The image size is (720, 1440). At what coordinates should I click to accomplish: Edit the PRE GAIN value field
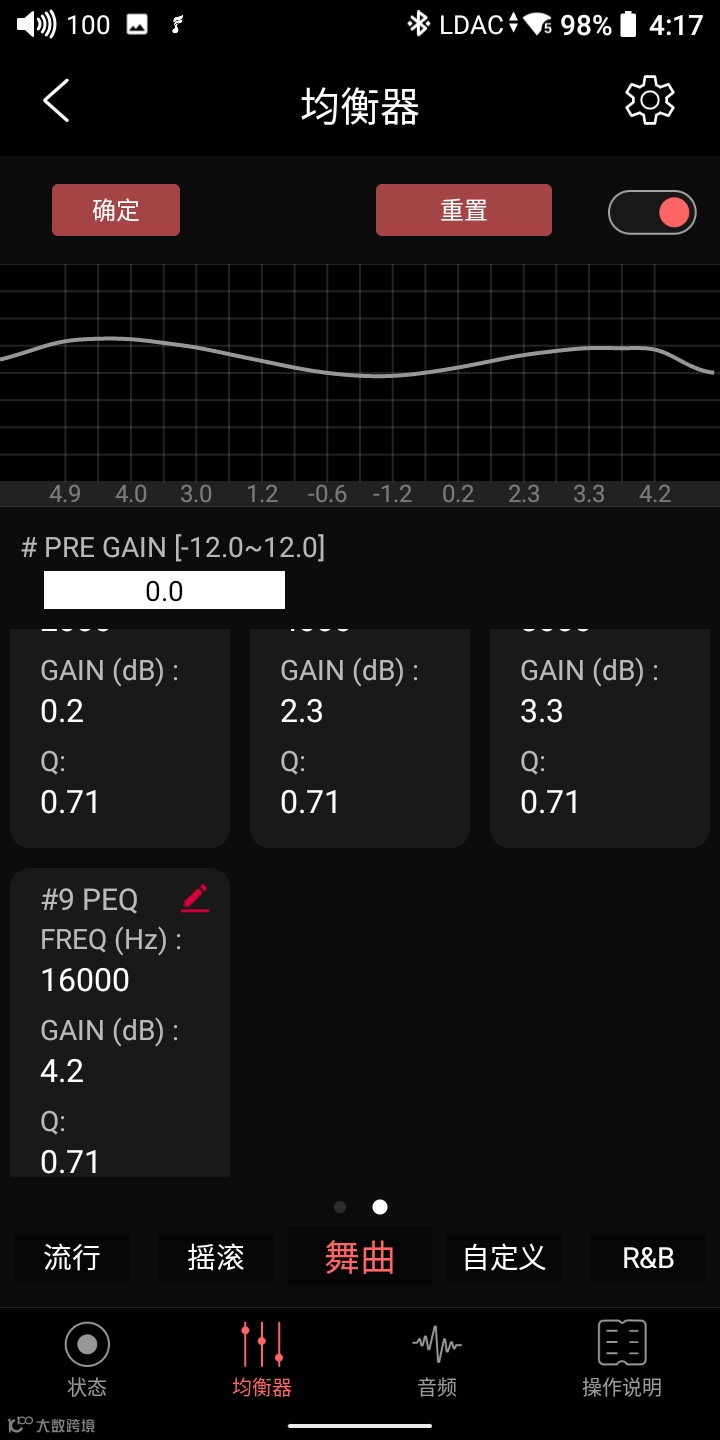pos(164,590)
